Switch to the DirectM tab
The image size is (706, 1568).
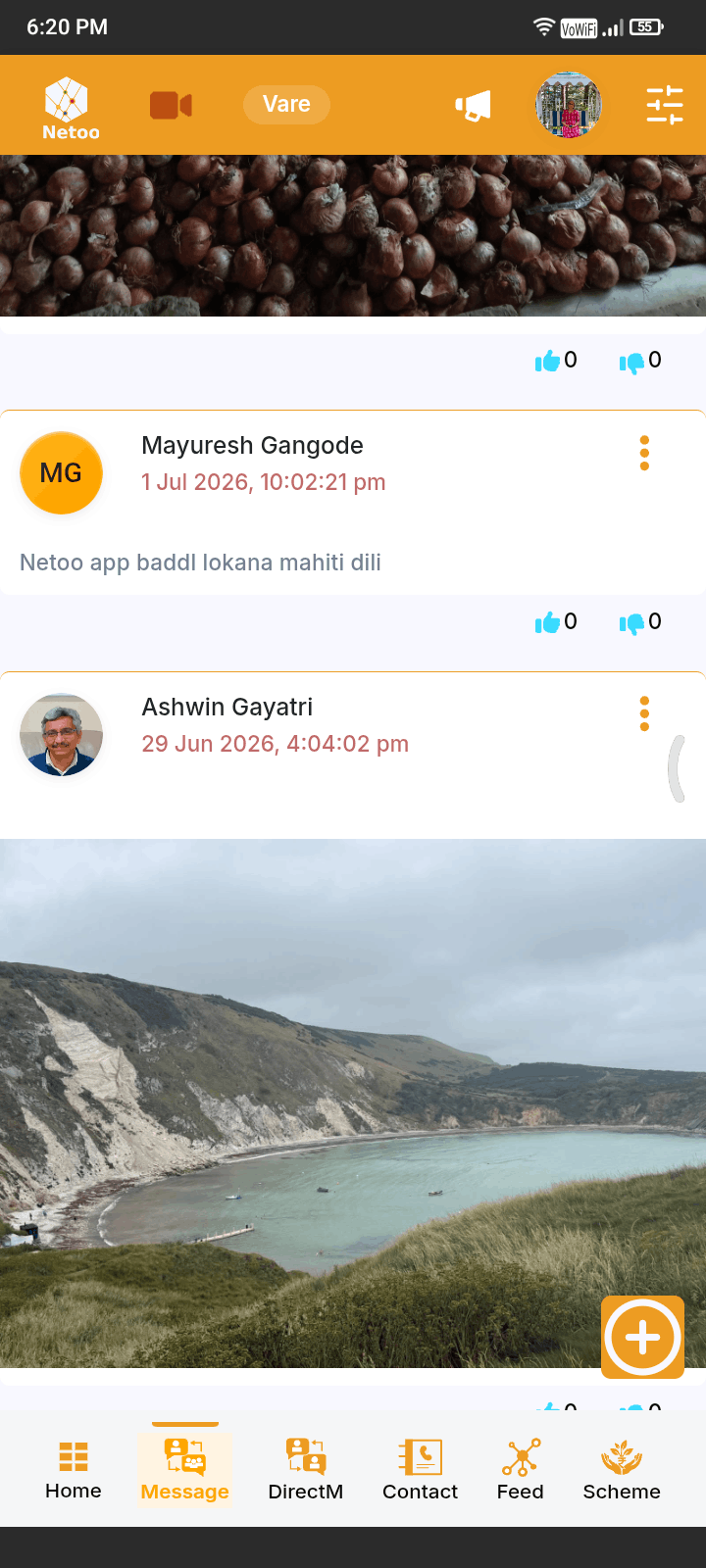tap(306, 1470)
